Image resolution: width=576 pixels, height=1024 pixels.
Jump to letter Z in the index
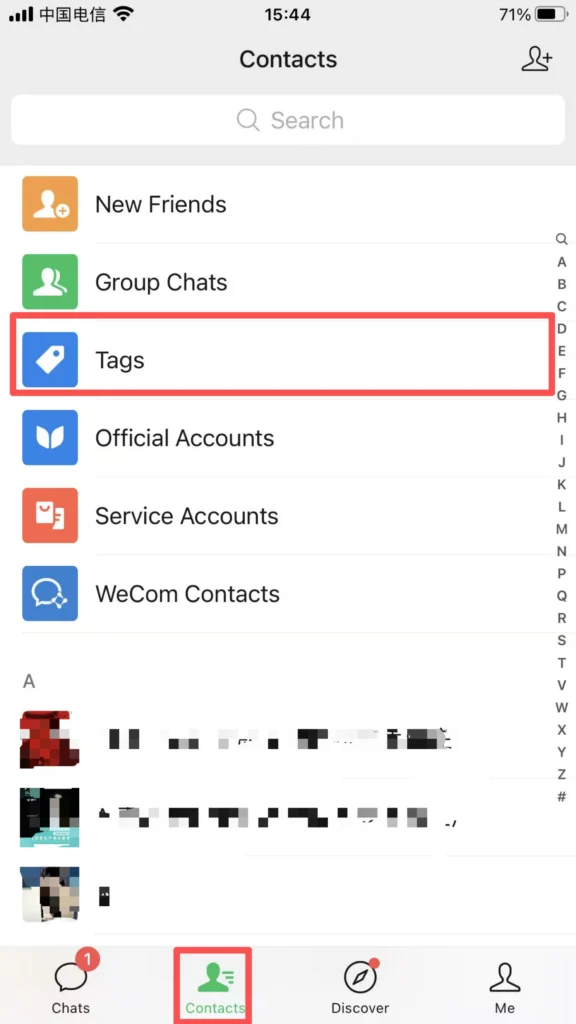(x=562, y=774)
